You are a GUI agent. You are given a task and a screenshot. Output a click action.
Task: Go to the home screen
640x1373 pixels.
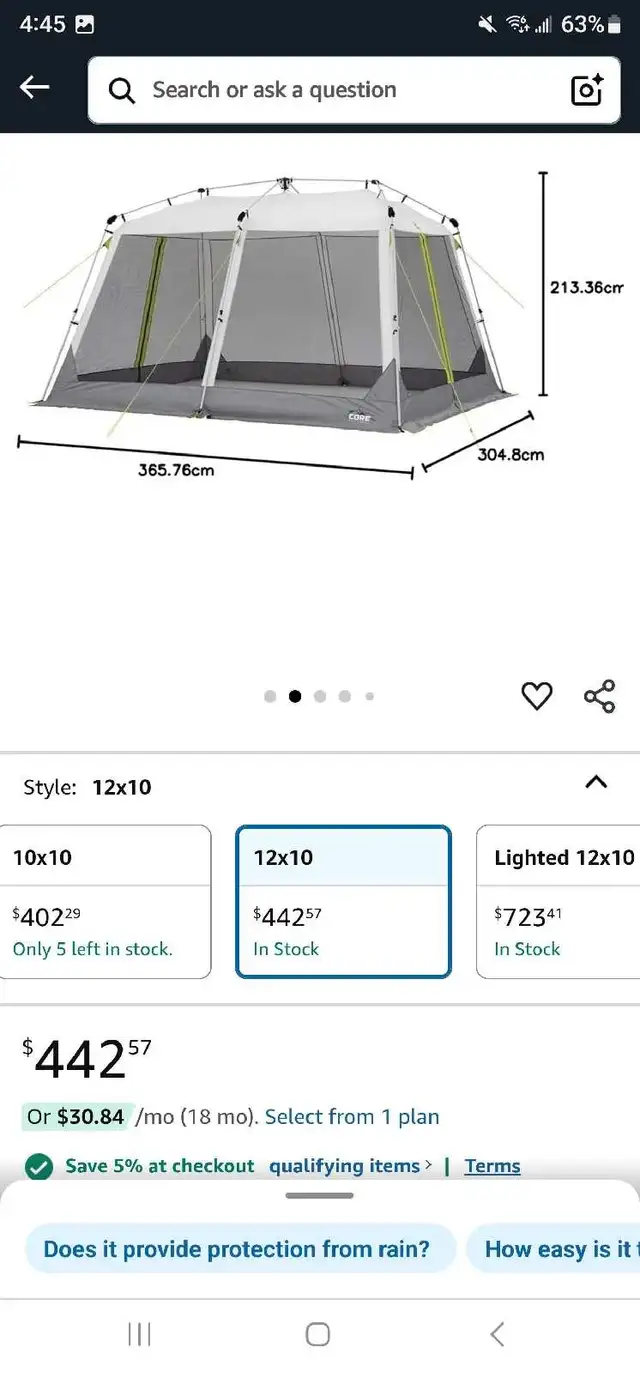point(318,1334)
